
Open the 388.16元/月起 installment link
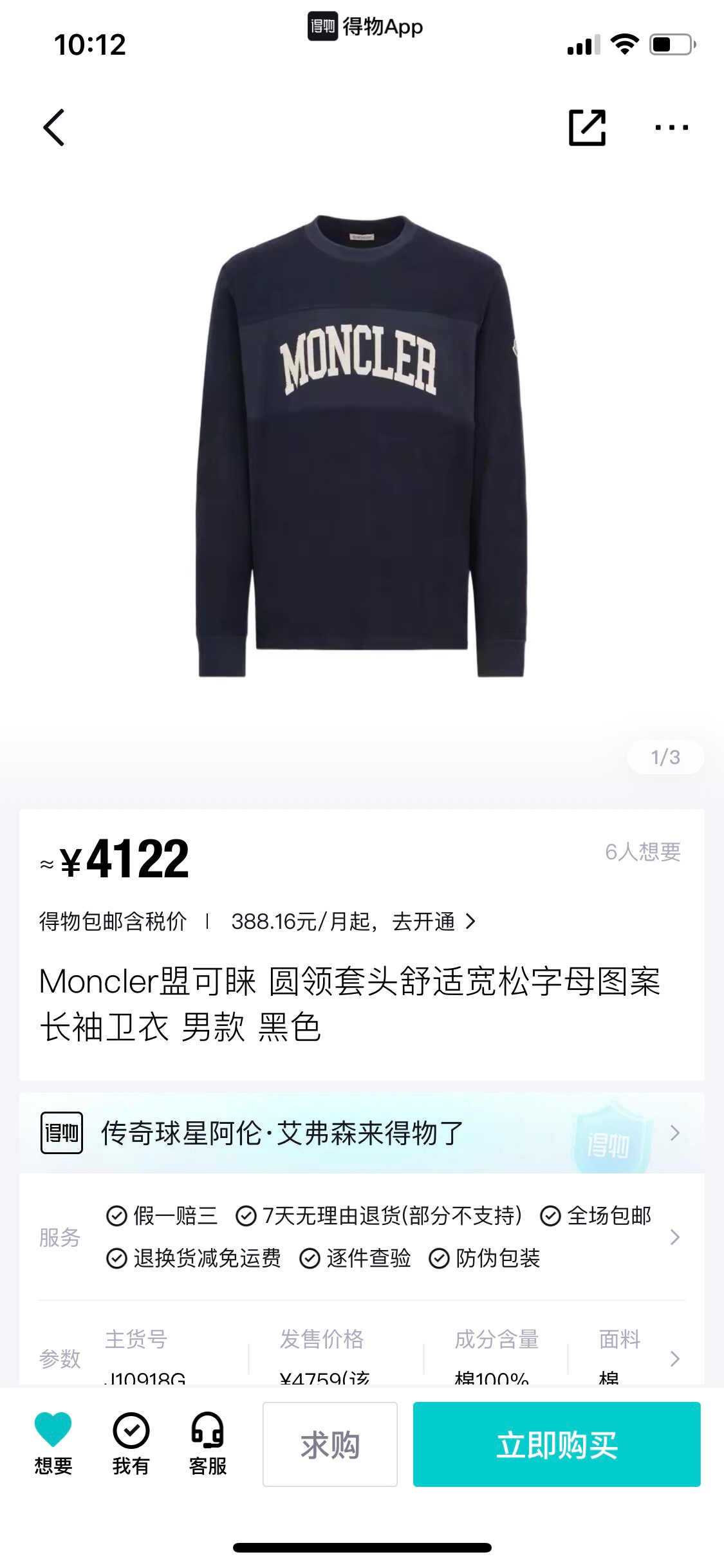pos(353,922)
